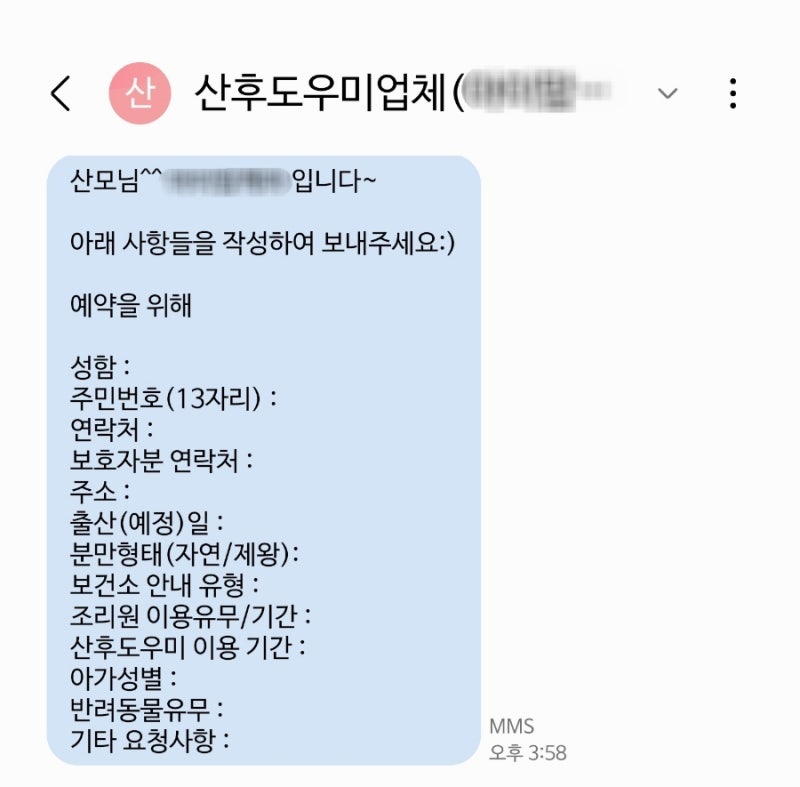
Task: Expand the contact details chevron
Action: click(667, 94)
